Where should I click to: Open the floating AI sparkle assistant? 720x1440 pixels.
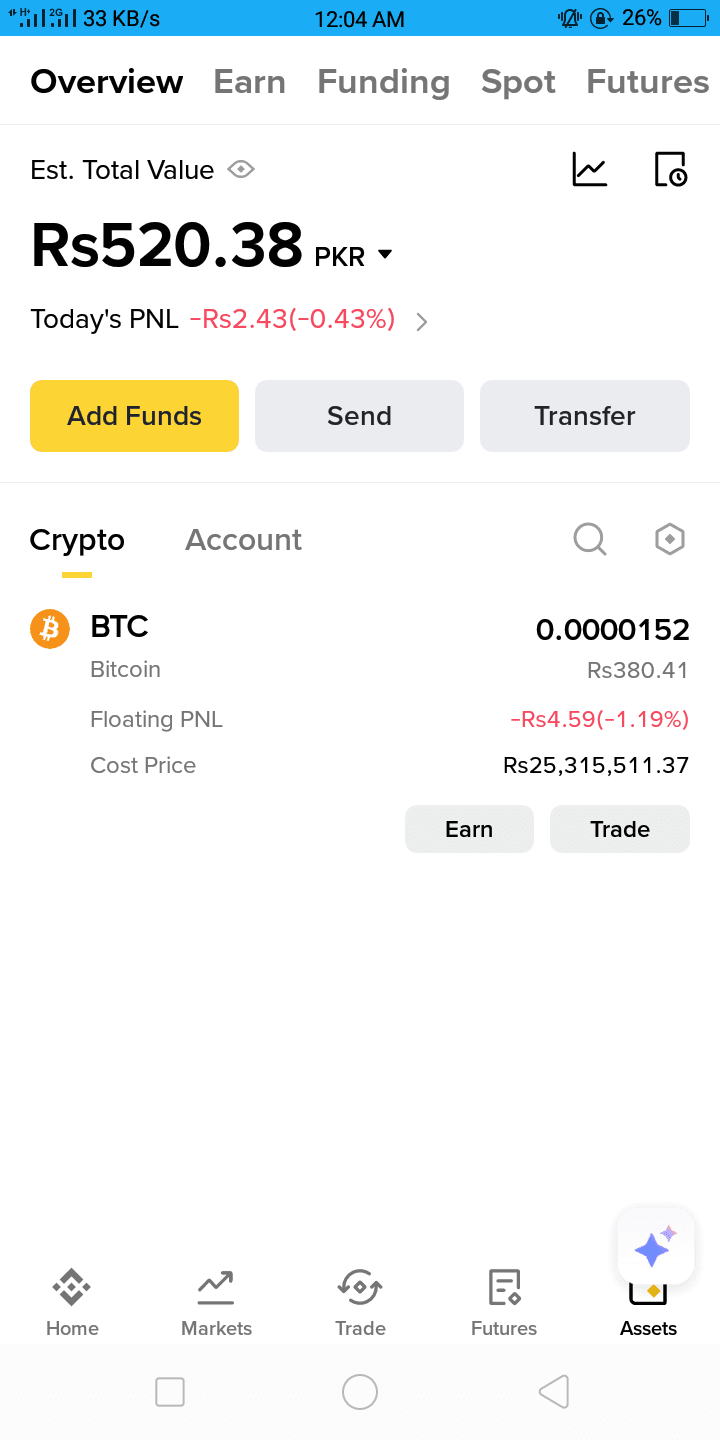[x=655, y=1247]
